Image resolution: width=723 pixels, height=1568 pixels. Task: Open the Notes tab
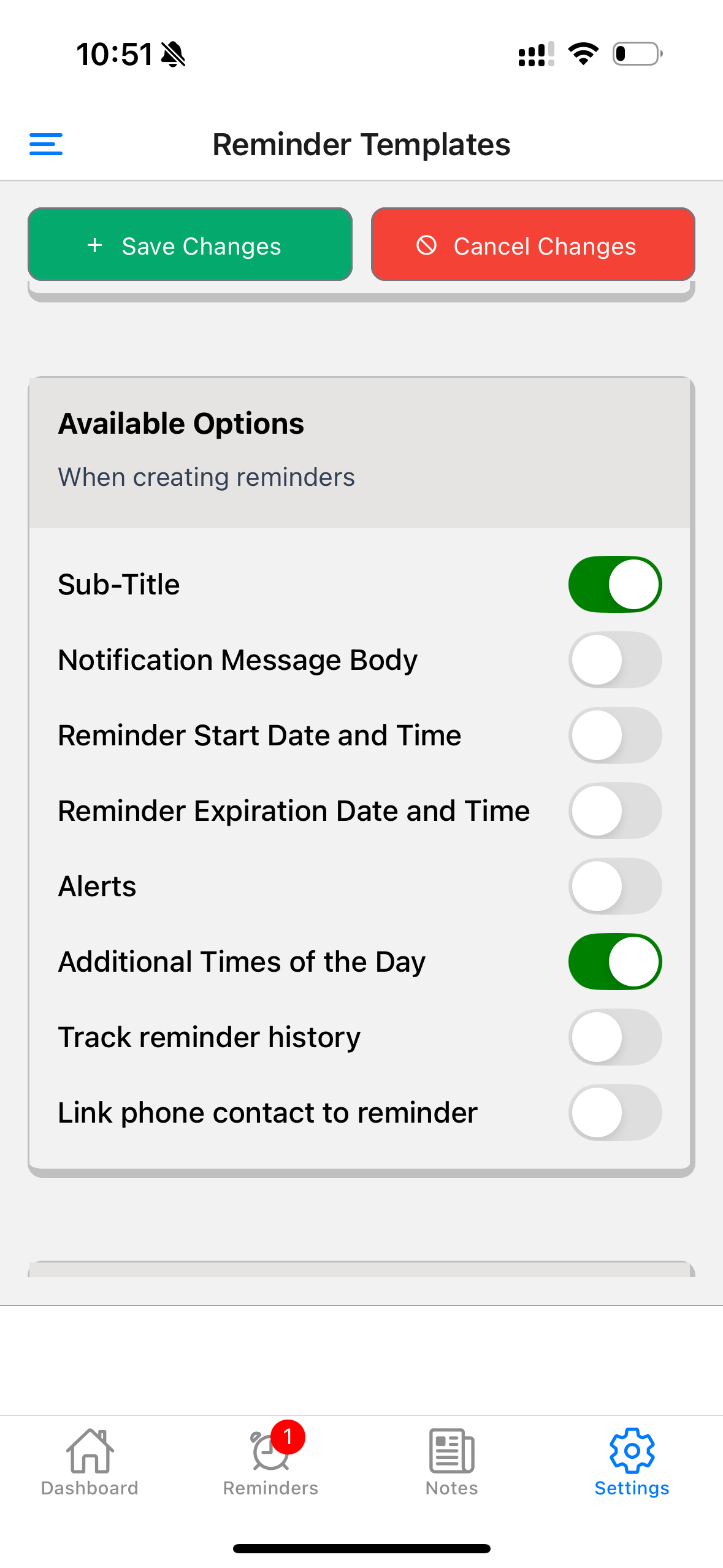click(451, 1462)
